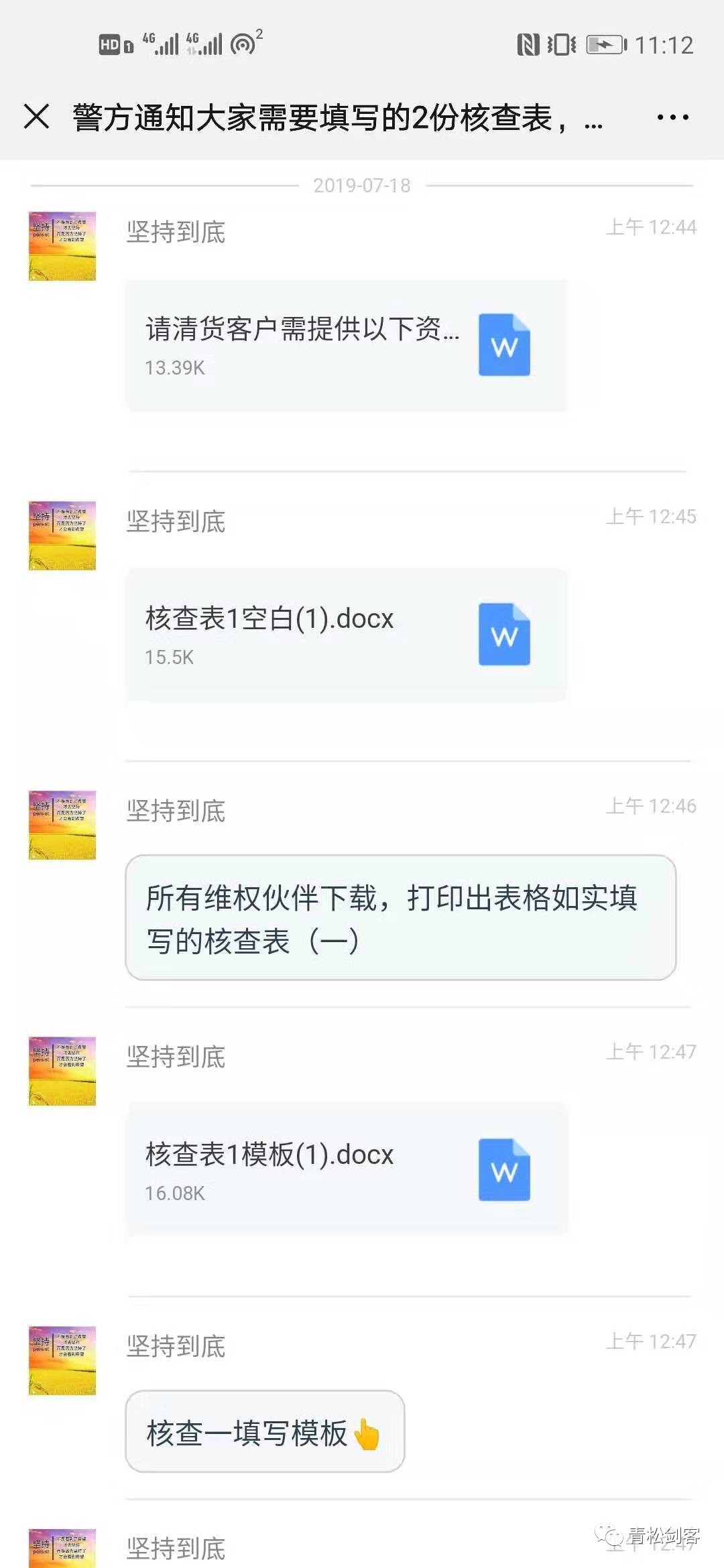Close the chat history page

(x=37, y=117)
